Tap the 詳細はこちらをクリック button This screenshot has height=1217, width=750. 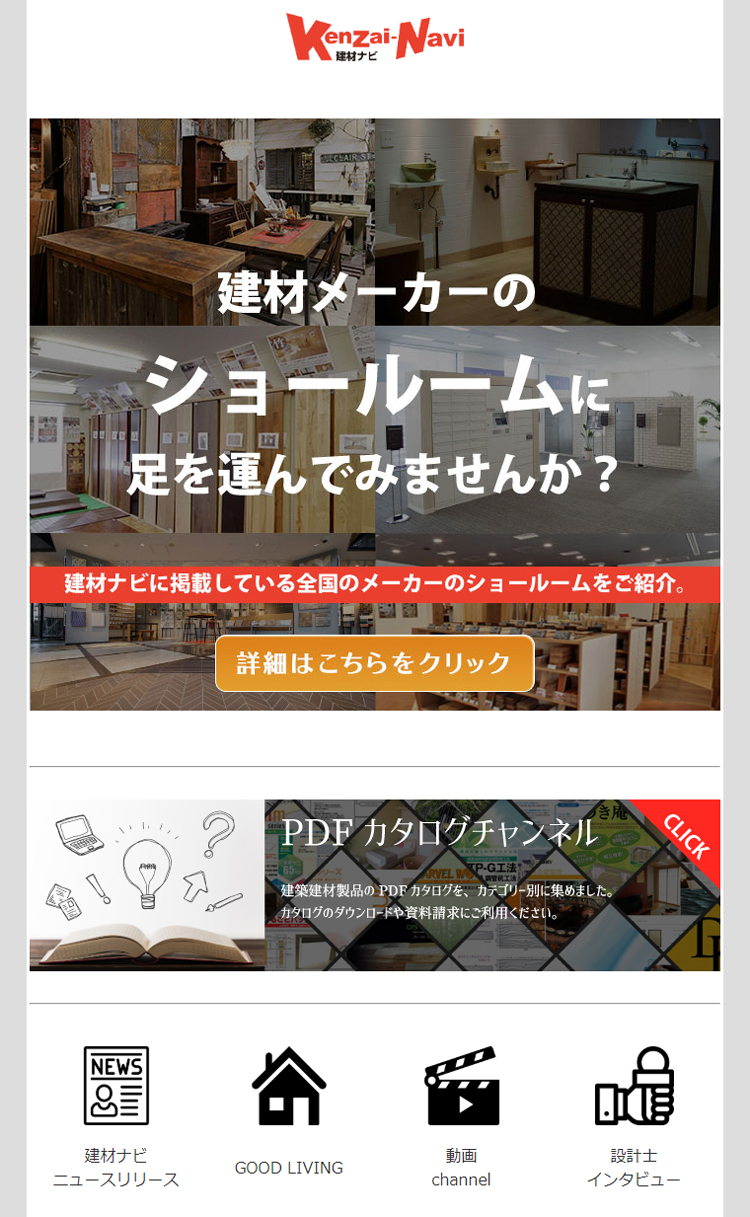coord(374,663)
